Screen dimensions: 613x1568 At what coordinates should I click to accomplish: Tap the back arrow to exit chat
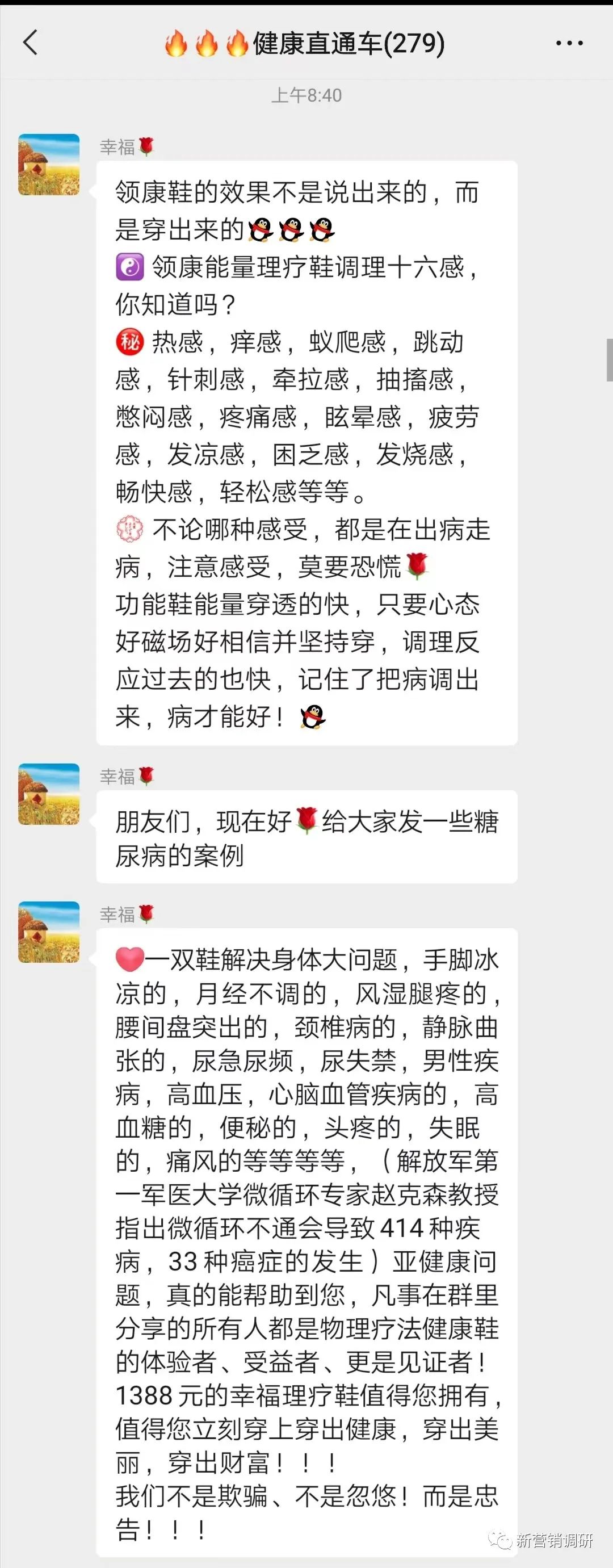32,43
